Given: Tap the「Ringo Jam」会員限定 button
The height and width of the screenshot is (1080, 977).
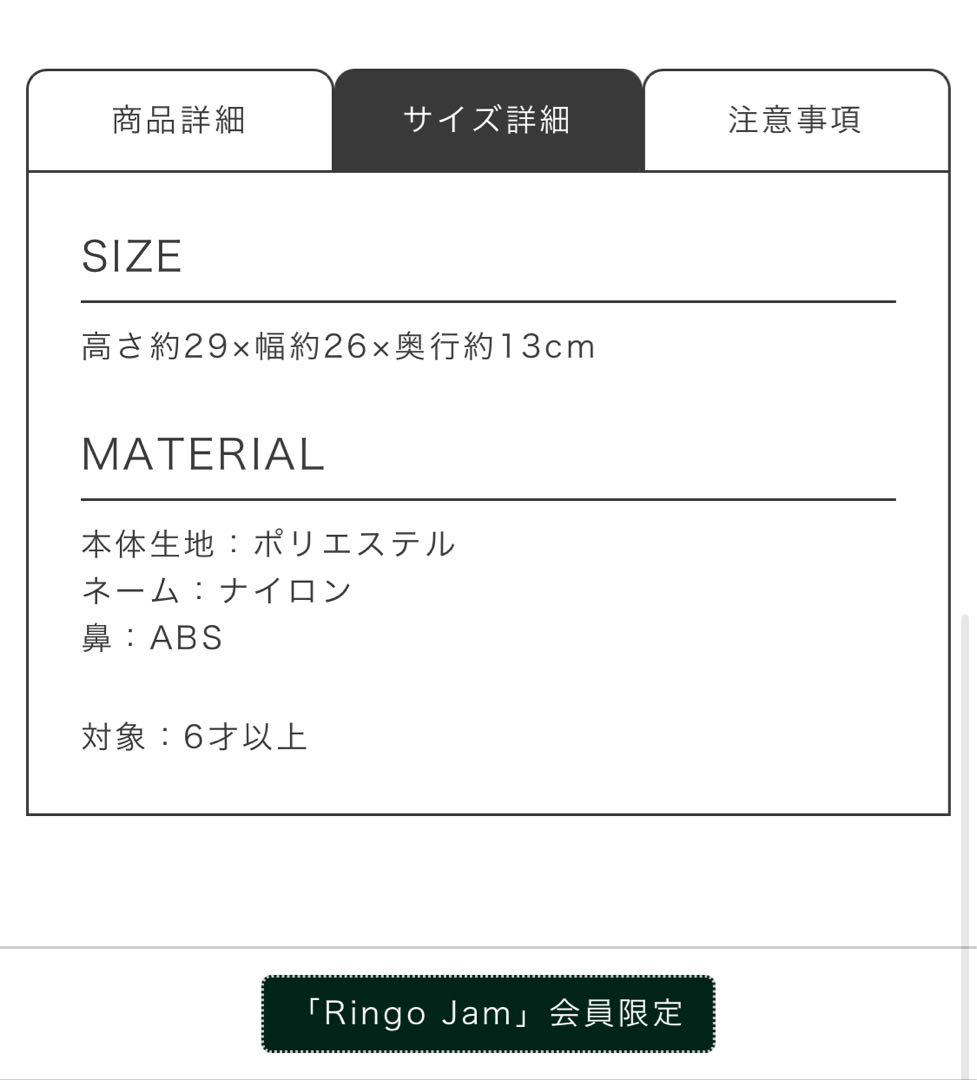Looking at the screenshot, I should click(x=488, y=1013).
